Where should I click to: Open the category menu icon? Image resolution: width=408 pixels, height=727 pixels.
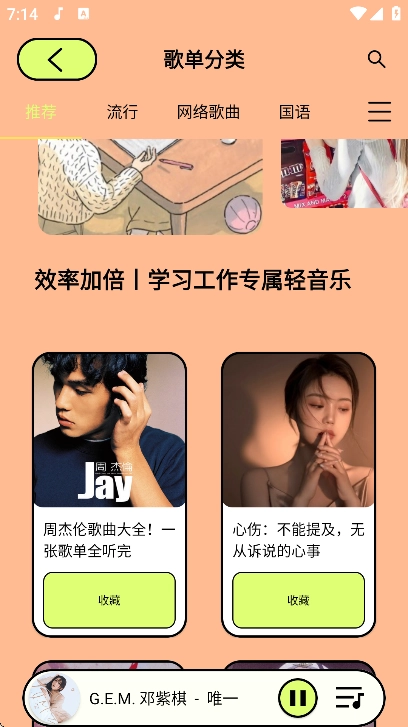click(x=379, y=112)
